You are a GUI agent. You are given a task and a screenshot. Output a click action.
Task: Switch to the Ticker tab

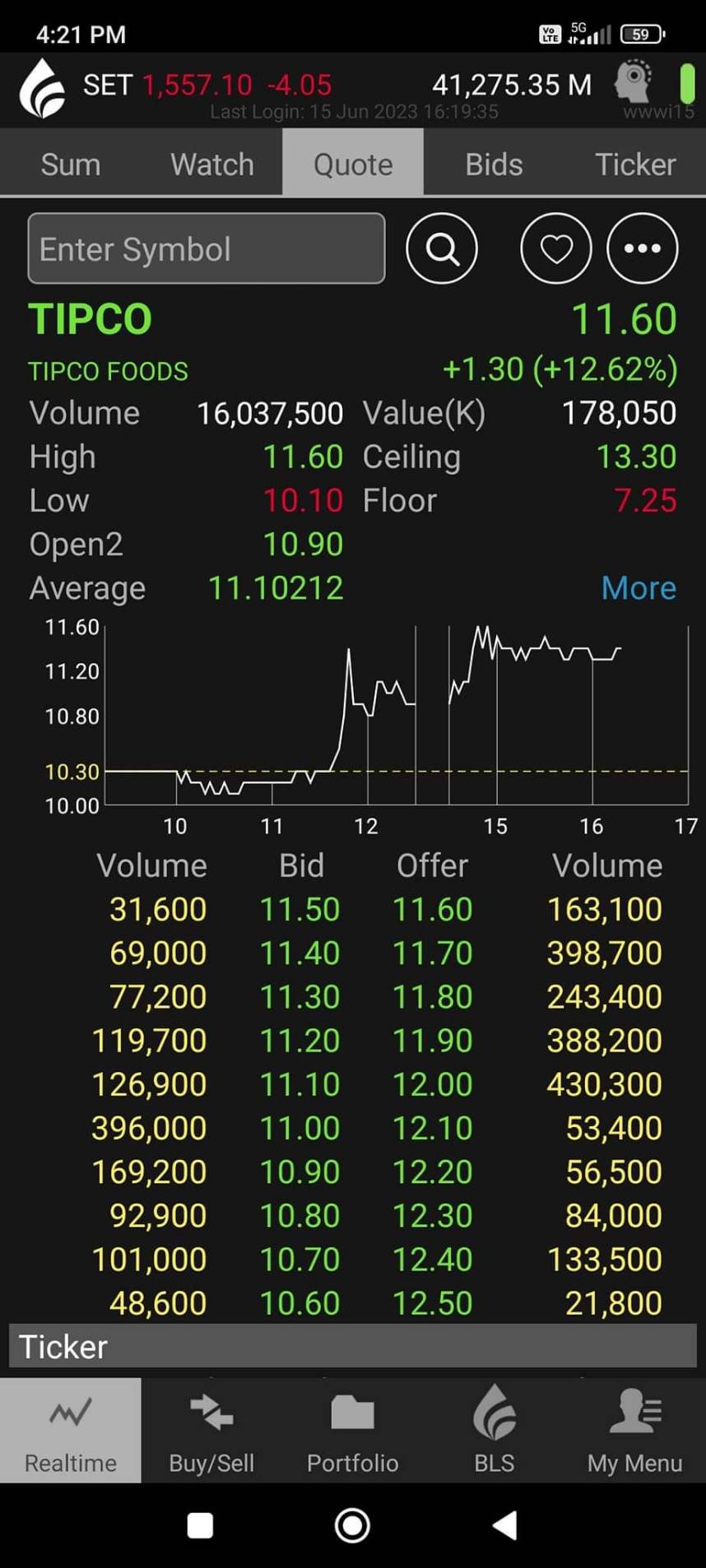635,165
